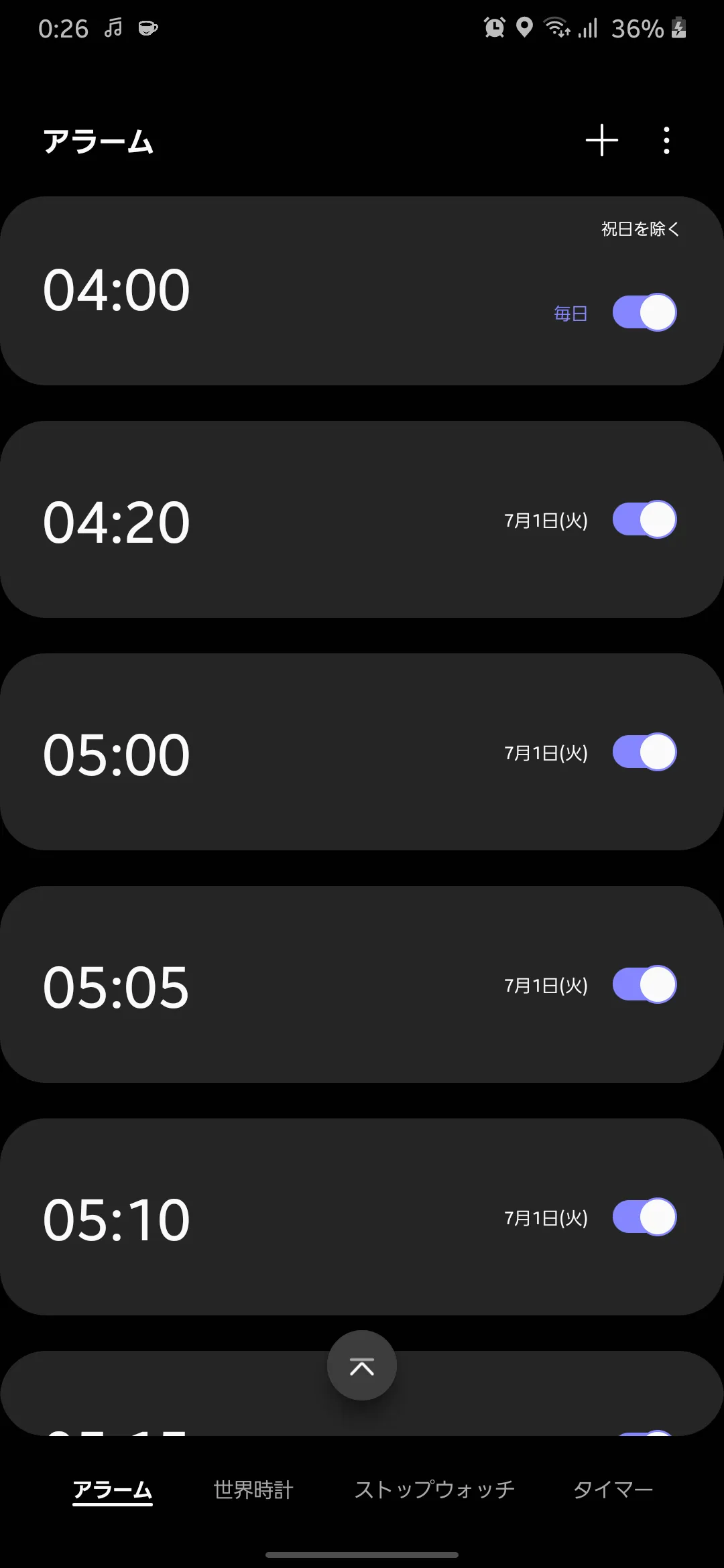Open the 04:00 daily alarm card

pos(362,291)
